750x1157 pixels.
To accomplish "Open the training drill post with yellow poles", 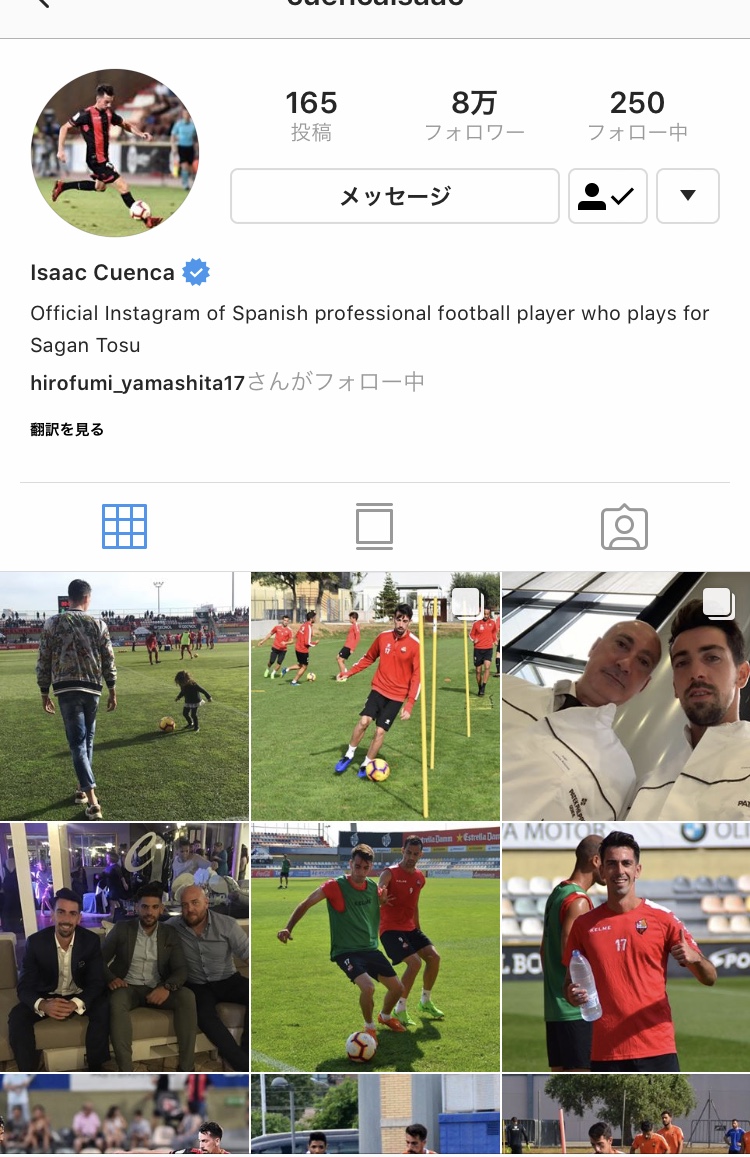I will 375,696.
